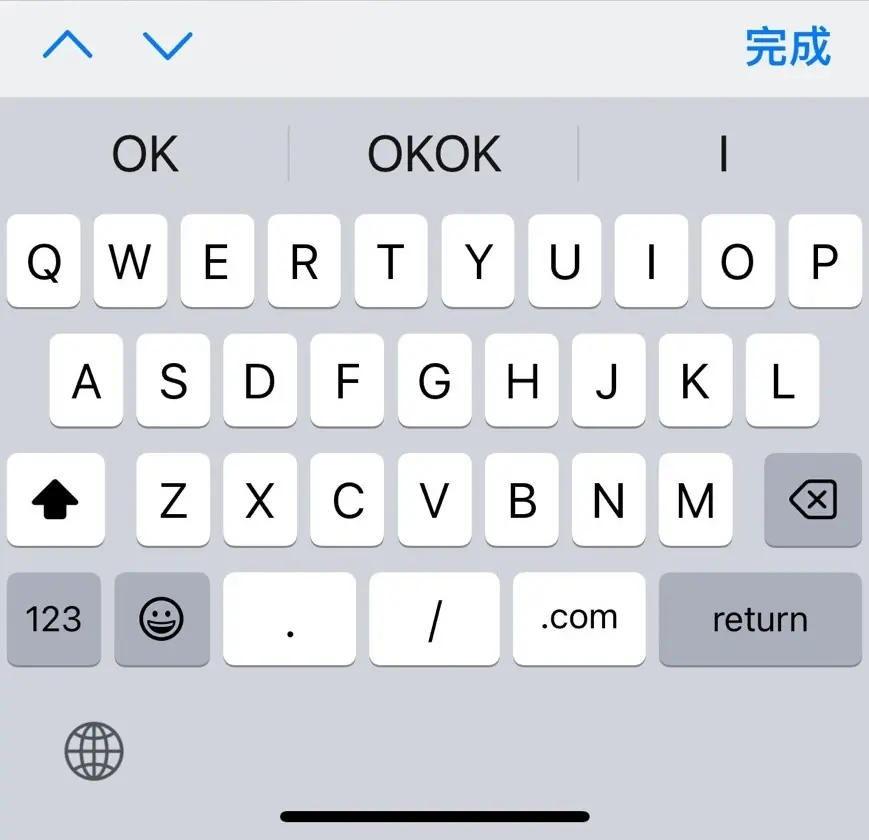Screen dimensions: 869x840
Task: Hit the return key
Action: (760, 619)
